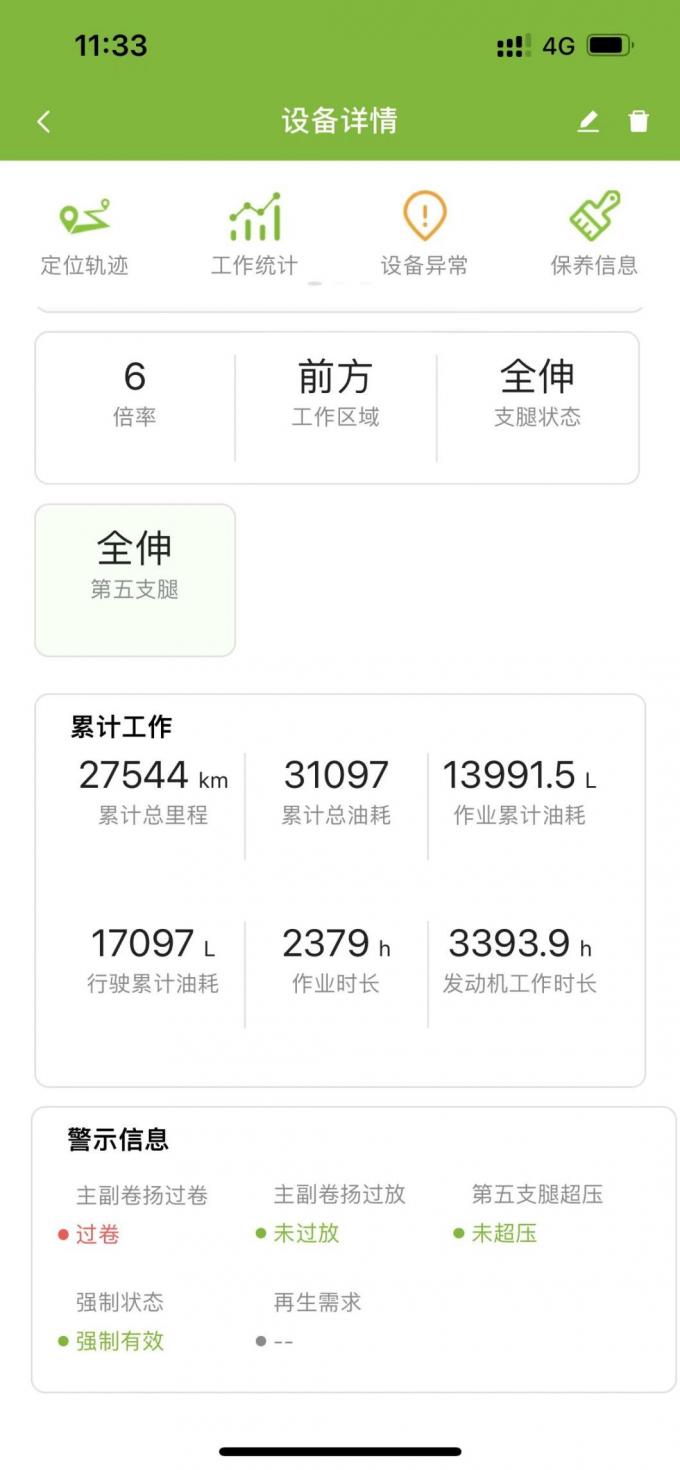This screenshot has height=1470, width=680.
Task: Edit device details with the pencil icon
Action: coord(588,121)
